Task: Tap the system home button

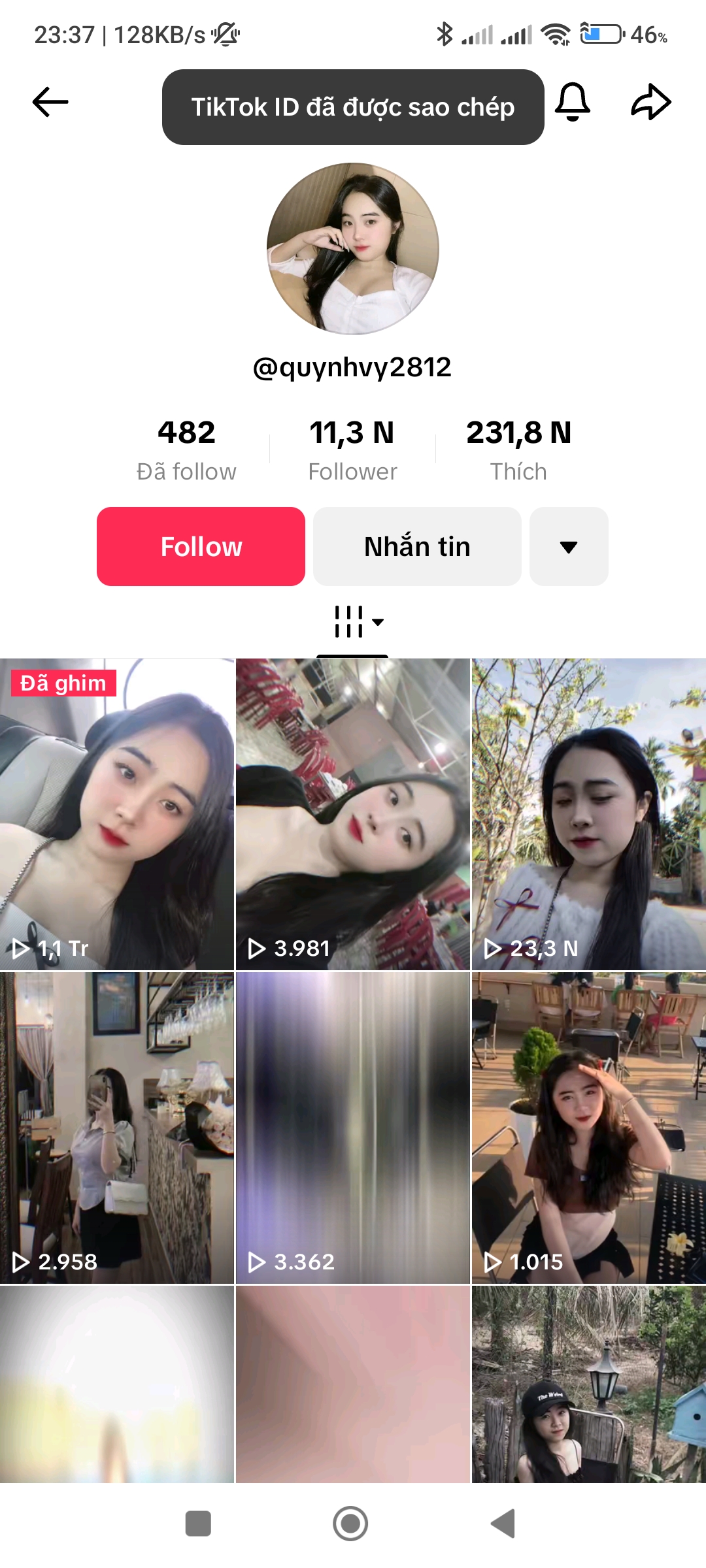Action: point(350,1524)
